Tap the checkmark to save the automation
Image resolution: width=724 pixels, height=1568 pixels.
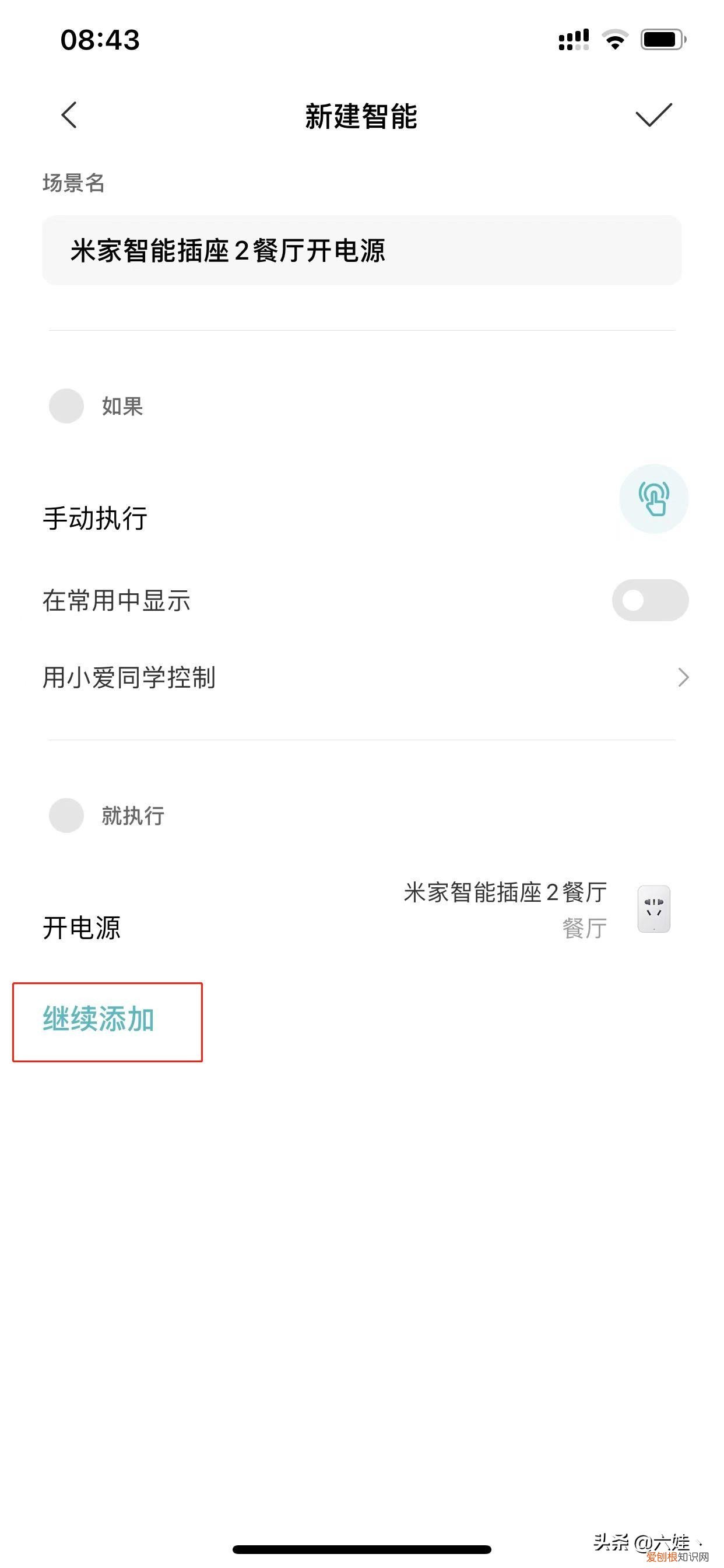tap(652, 116)
